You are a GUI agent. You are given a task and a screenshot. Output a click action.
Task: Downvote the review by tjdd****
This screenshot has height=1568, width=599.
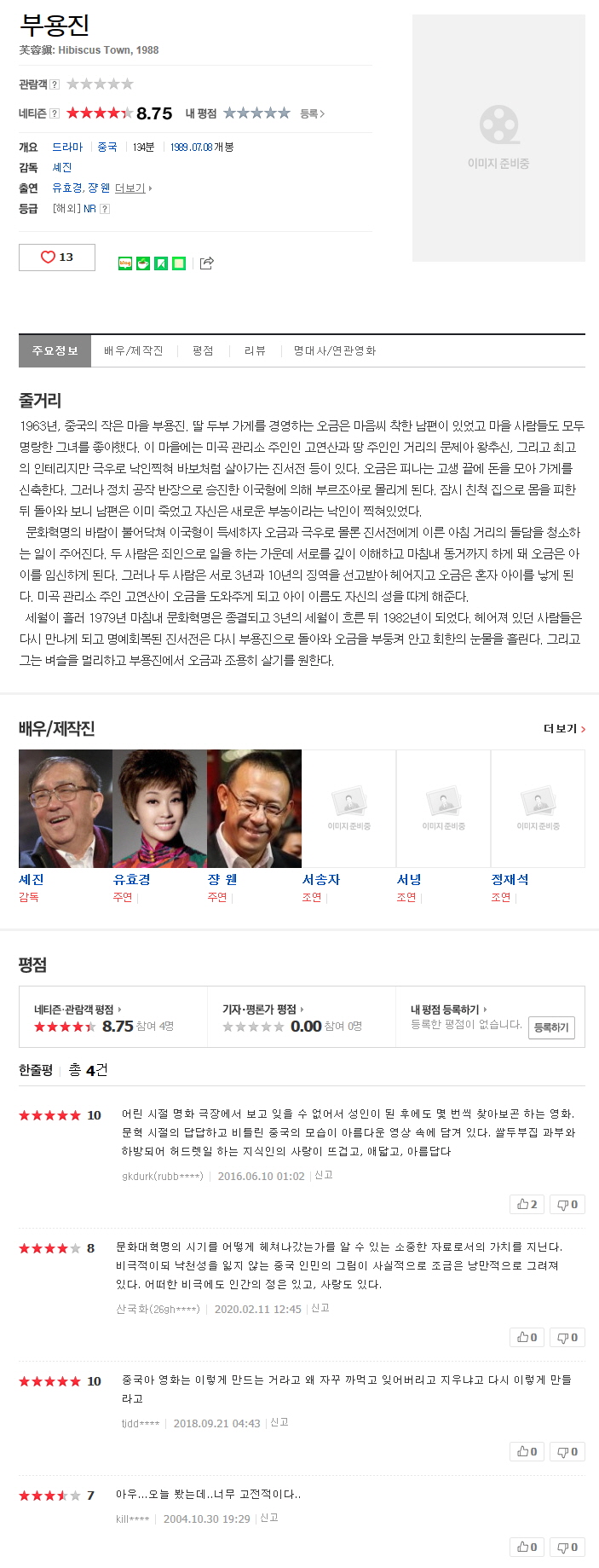pyautogui.click(x=567, y=1451)
